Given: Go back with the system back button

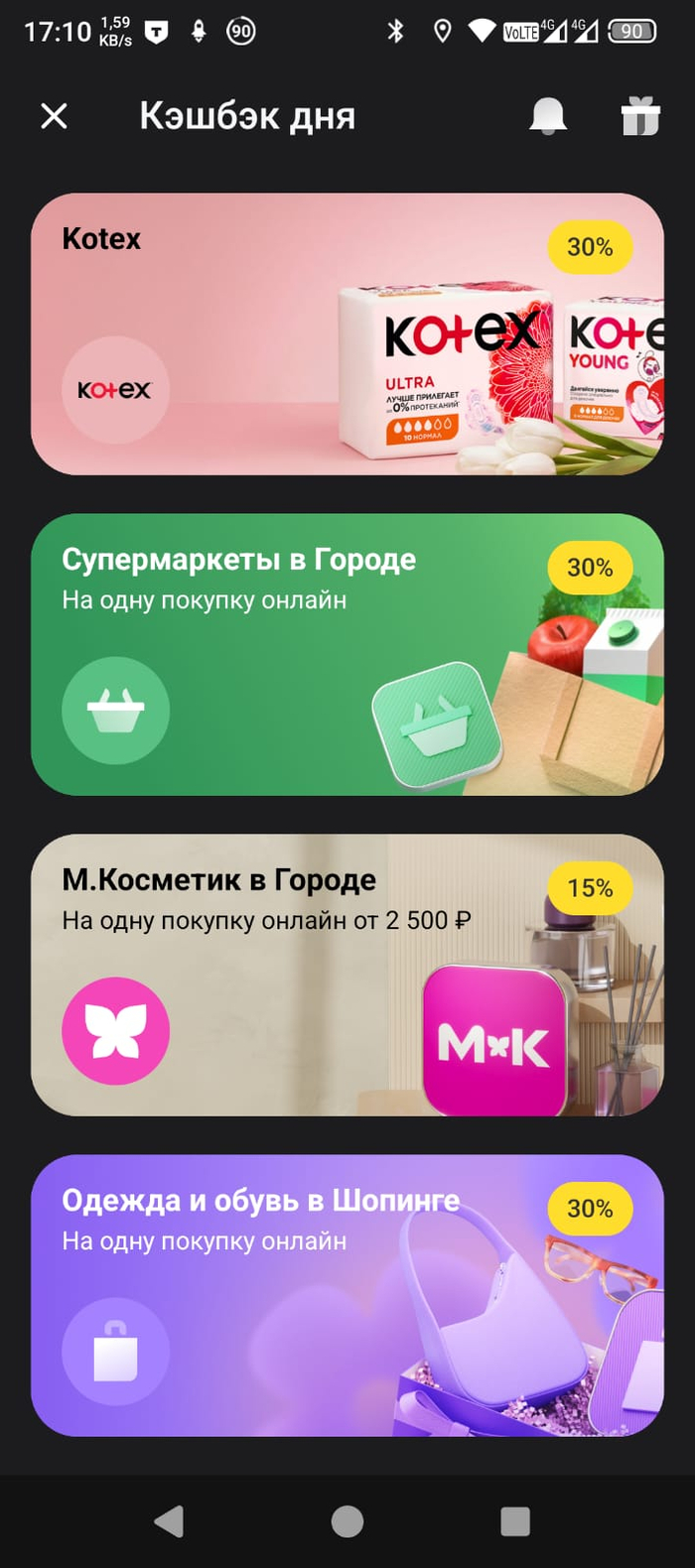Looking at the screenshot, I should [x=170, y=1521].
